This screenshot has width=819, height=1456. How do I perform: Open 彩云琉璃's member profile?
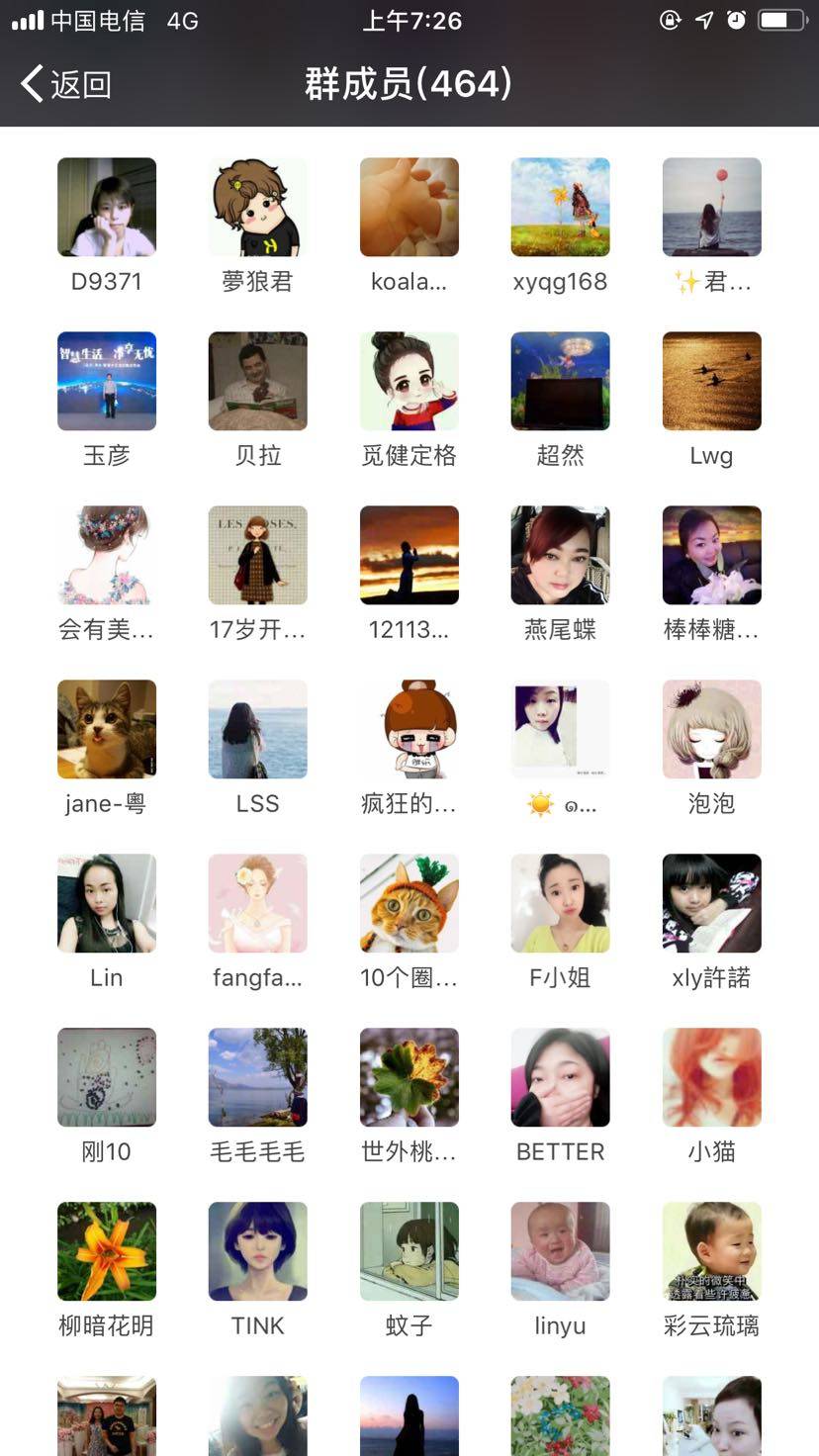[x=711, y=1252]
